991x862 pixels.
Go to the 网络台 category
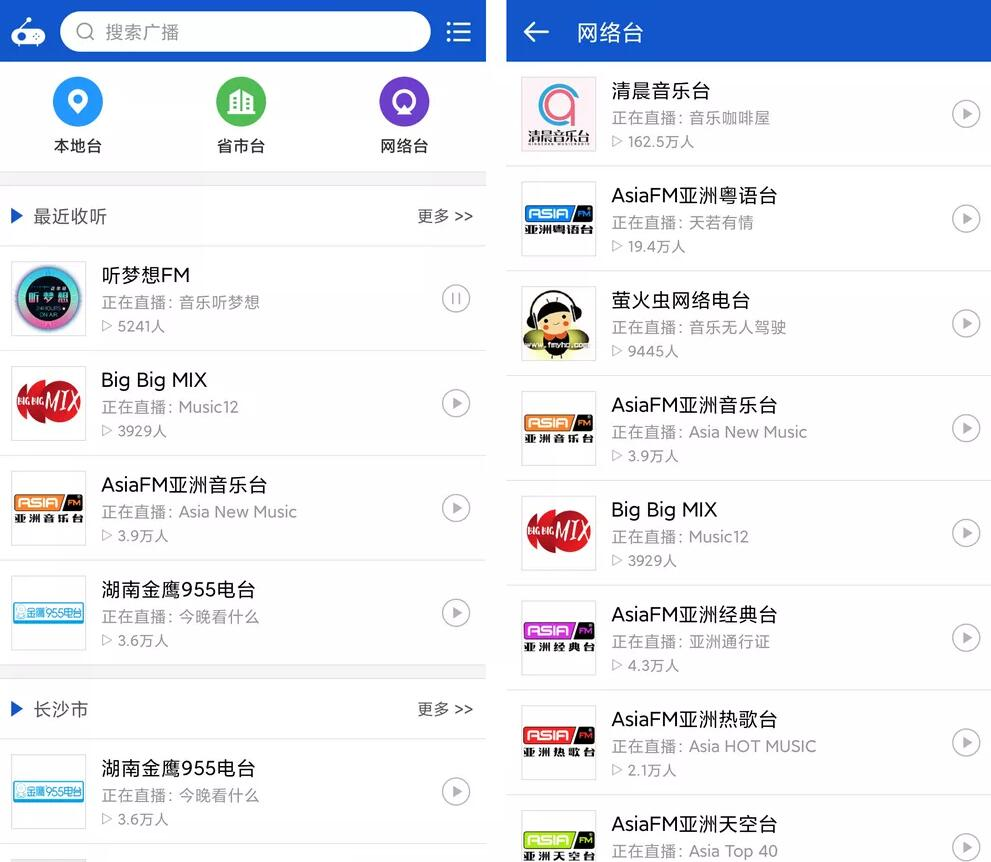coord(404,116)
